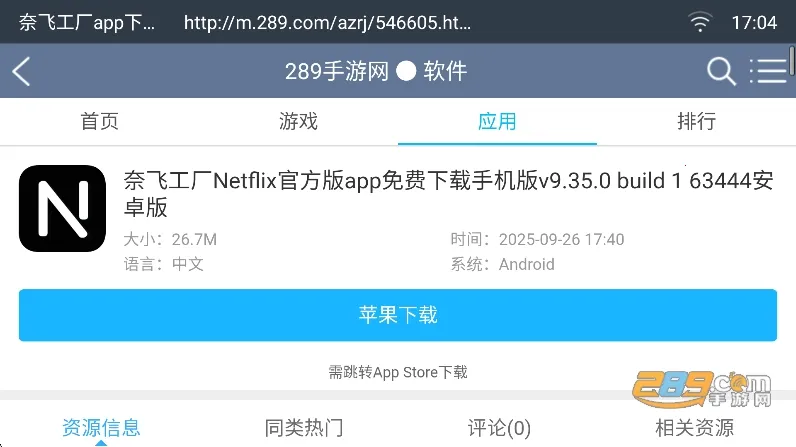Viewport: 796px width, 447px height.
Task: Open the hamburger menu
Action: 768,71
